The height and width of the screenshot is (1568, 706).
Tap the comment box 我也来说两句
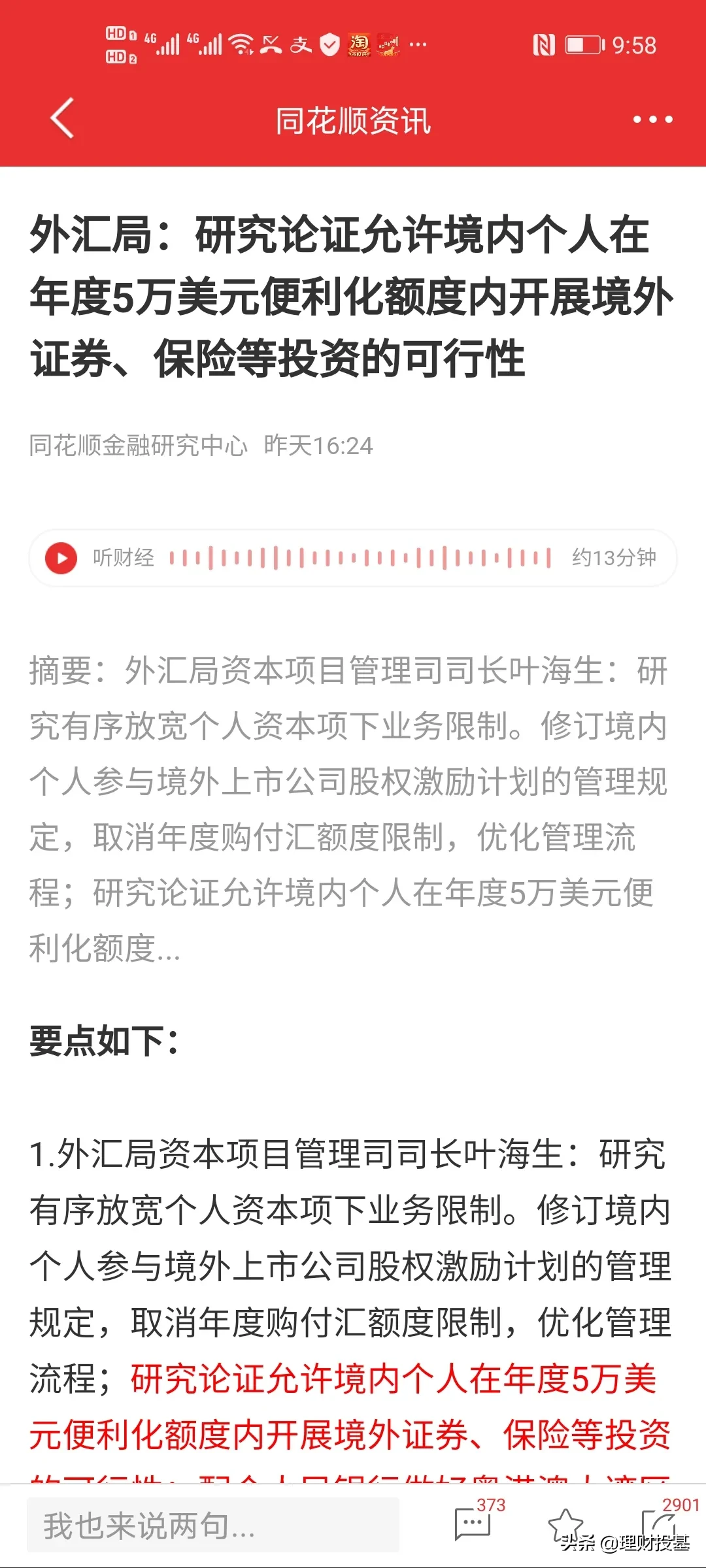(213, 1525)
